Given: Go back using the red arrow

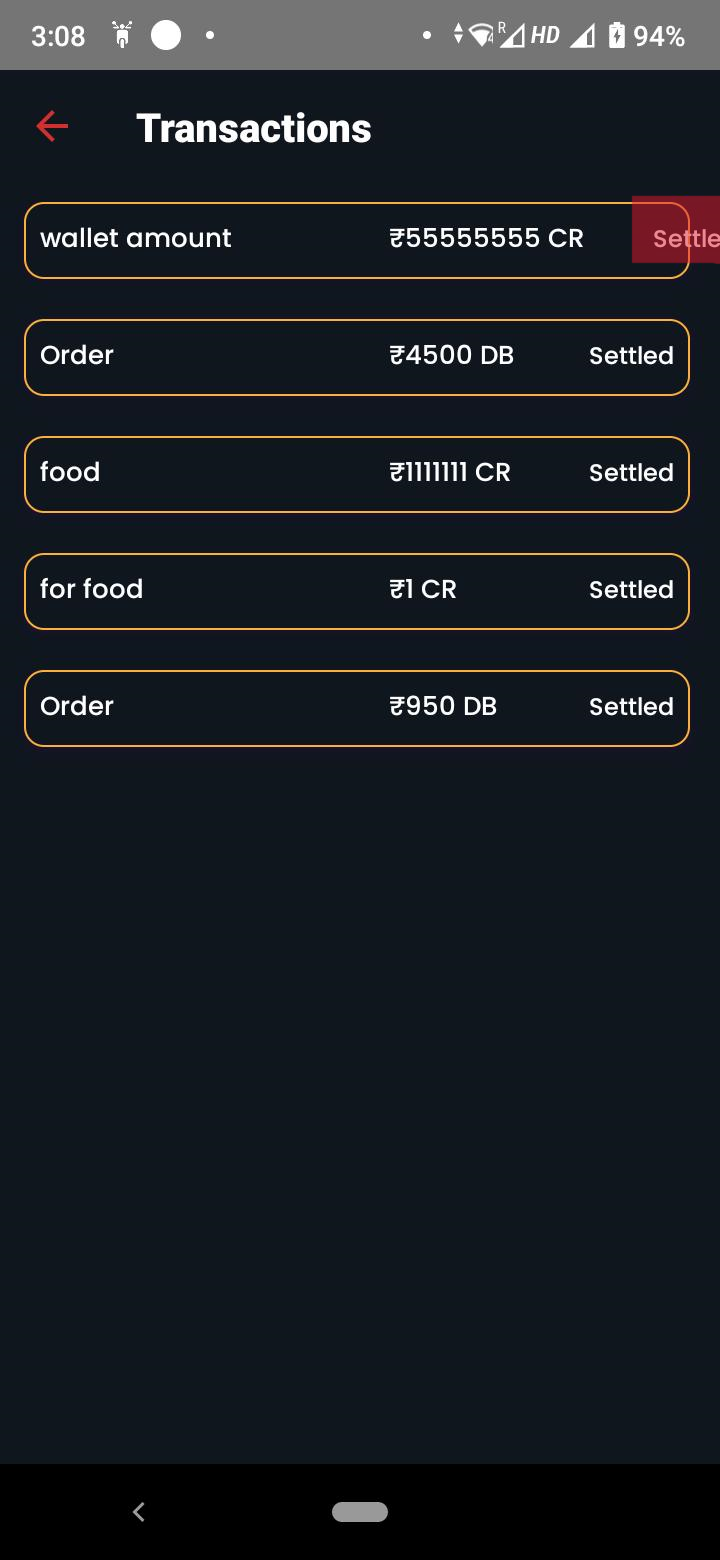Looking at the screenshot, I should [52, 126].
